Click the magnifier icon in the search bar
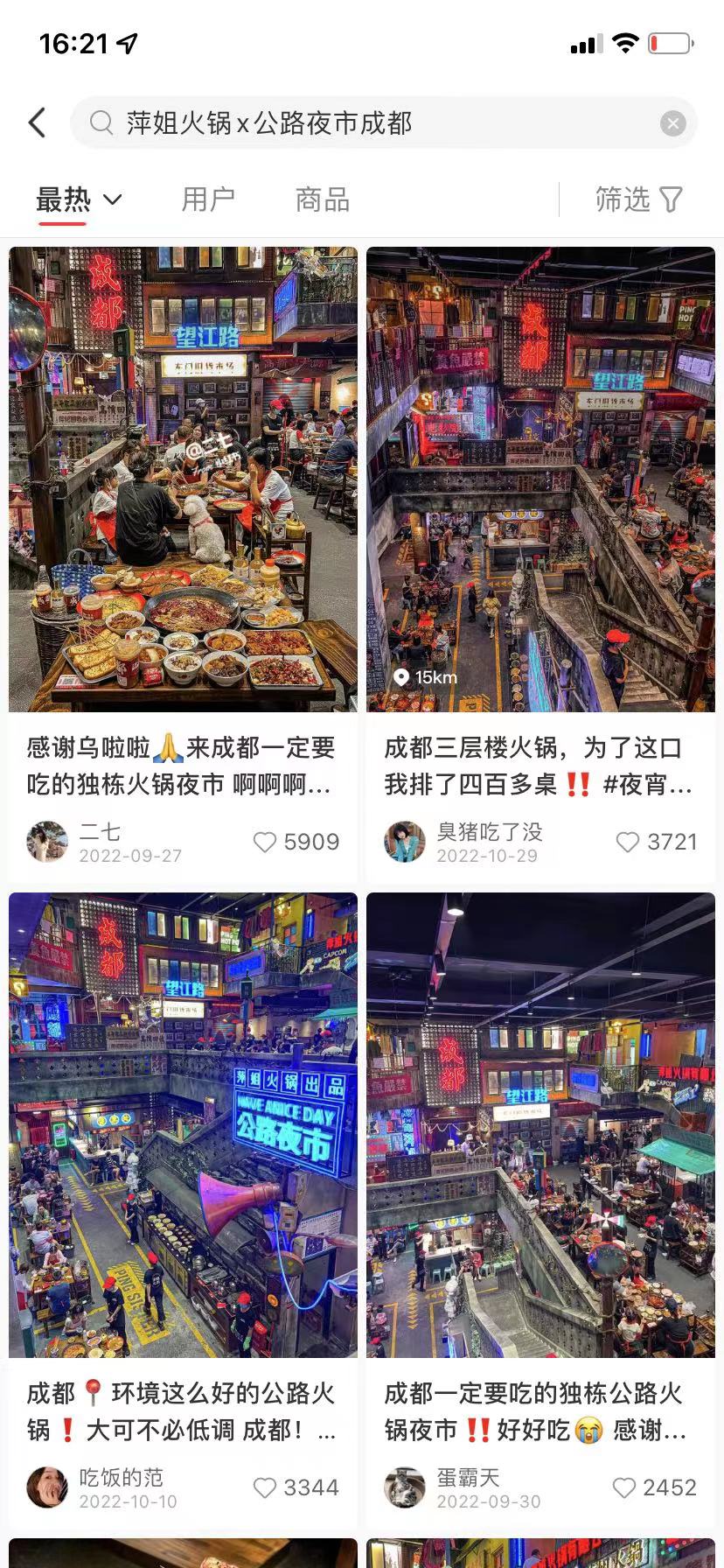 pyautogui.click(x=102, y=122)
